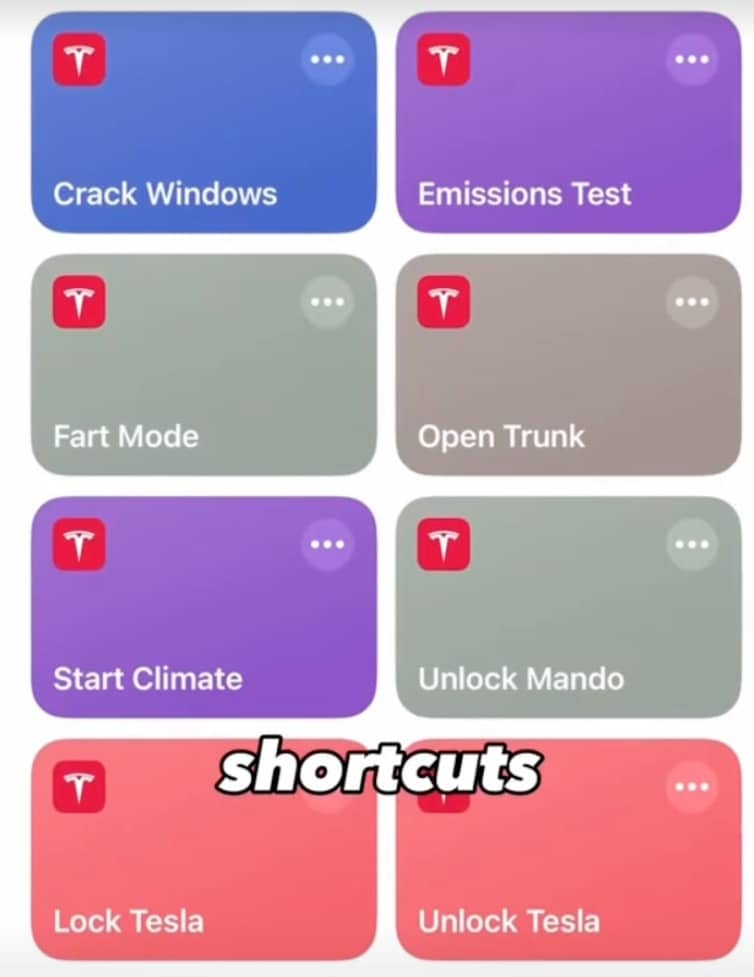The height and width of the screenshot is (977, 754).
Task: Run the Unlock Mando shortcut
Action: 568,608
